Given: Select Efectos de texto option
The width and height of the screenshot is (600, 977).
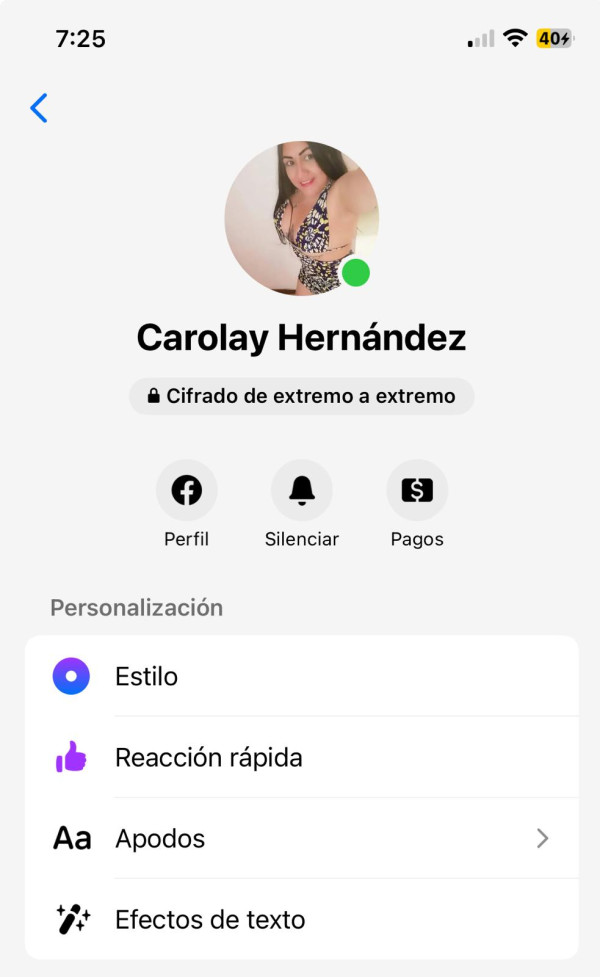Looking at the screenshot, I should pyautogui.click(x=301, y=920).
